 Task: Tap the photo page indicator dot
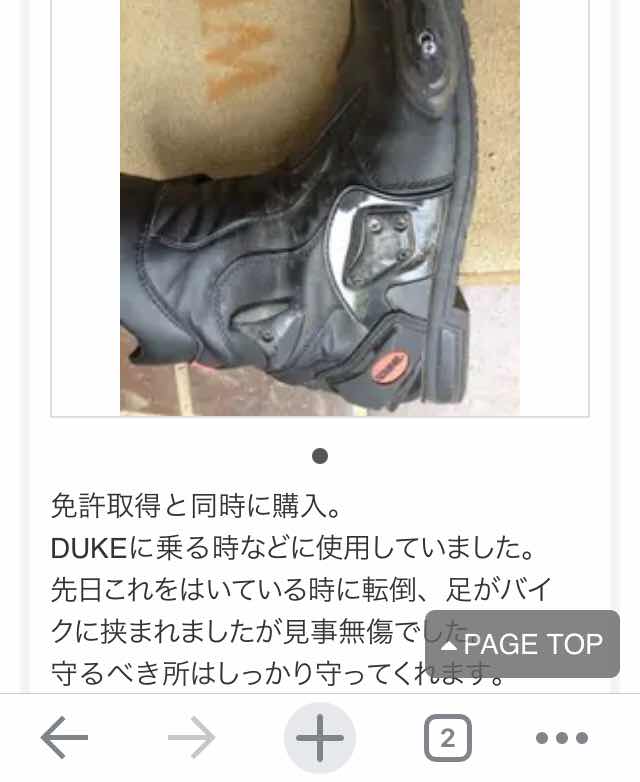320,456
